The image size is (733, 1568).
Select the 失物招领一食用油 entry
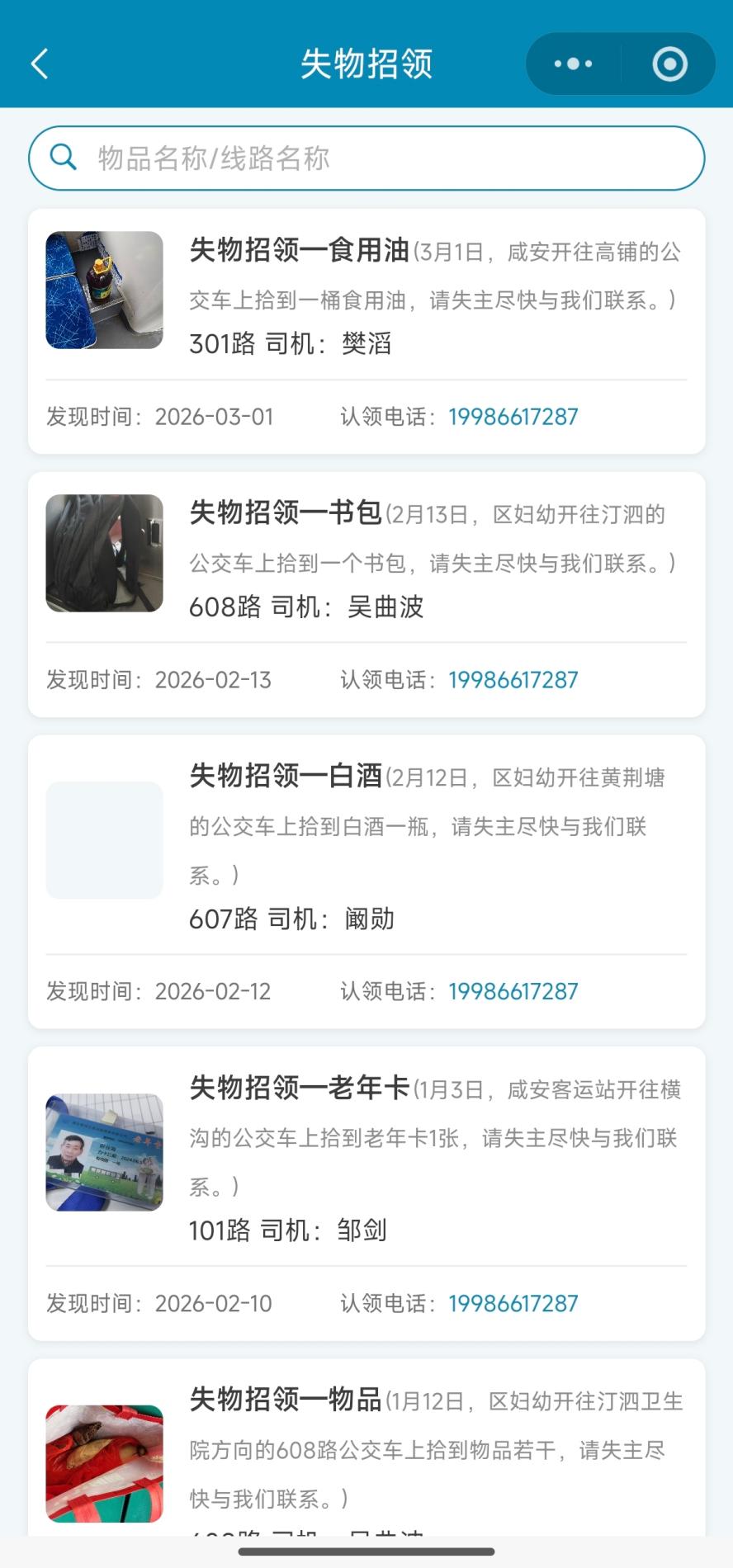(297, 253)
